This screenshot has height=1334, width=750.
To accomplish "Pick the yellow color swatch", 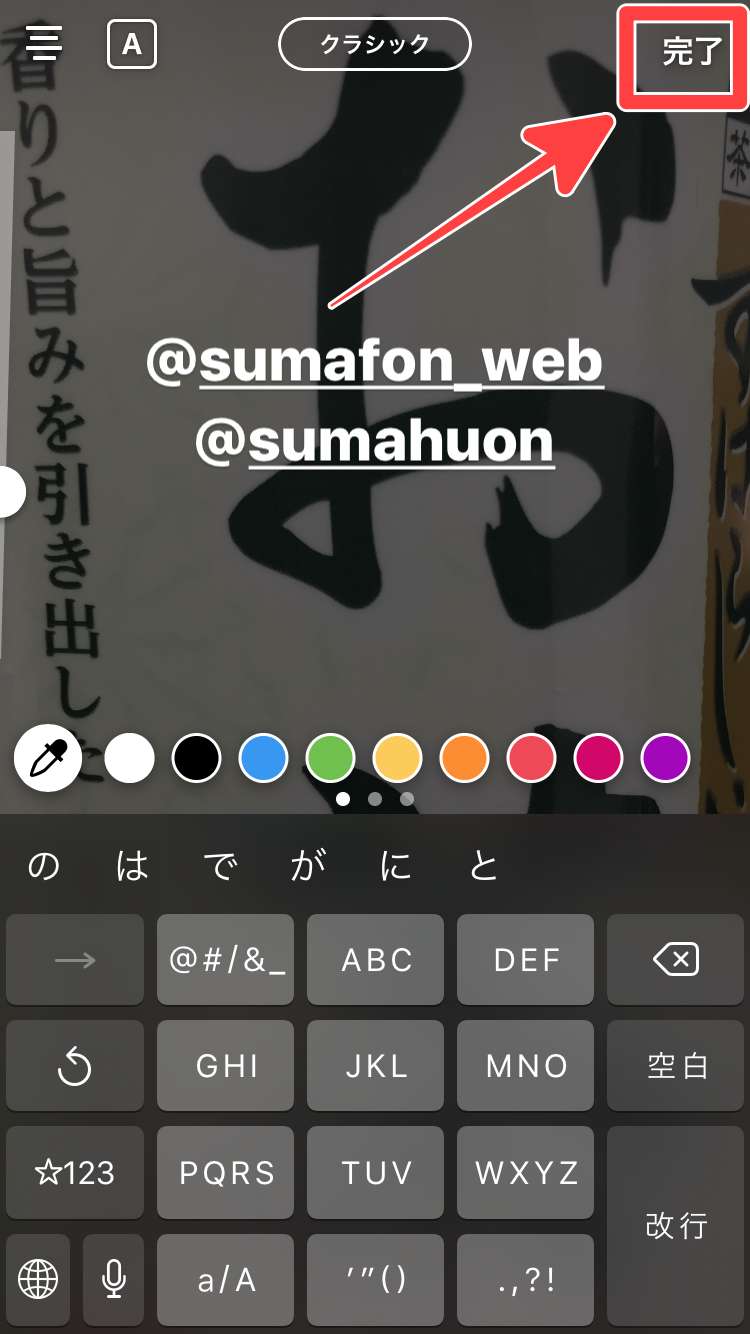I will coord(397,758).
